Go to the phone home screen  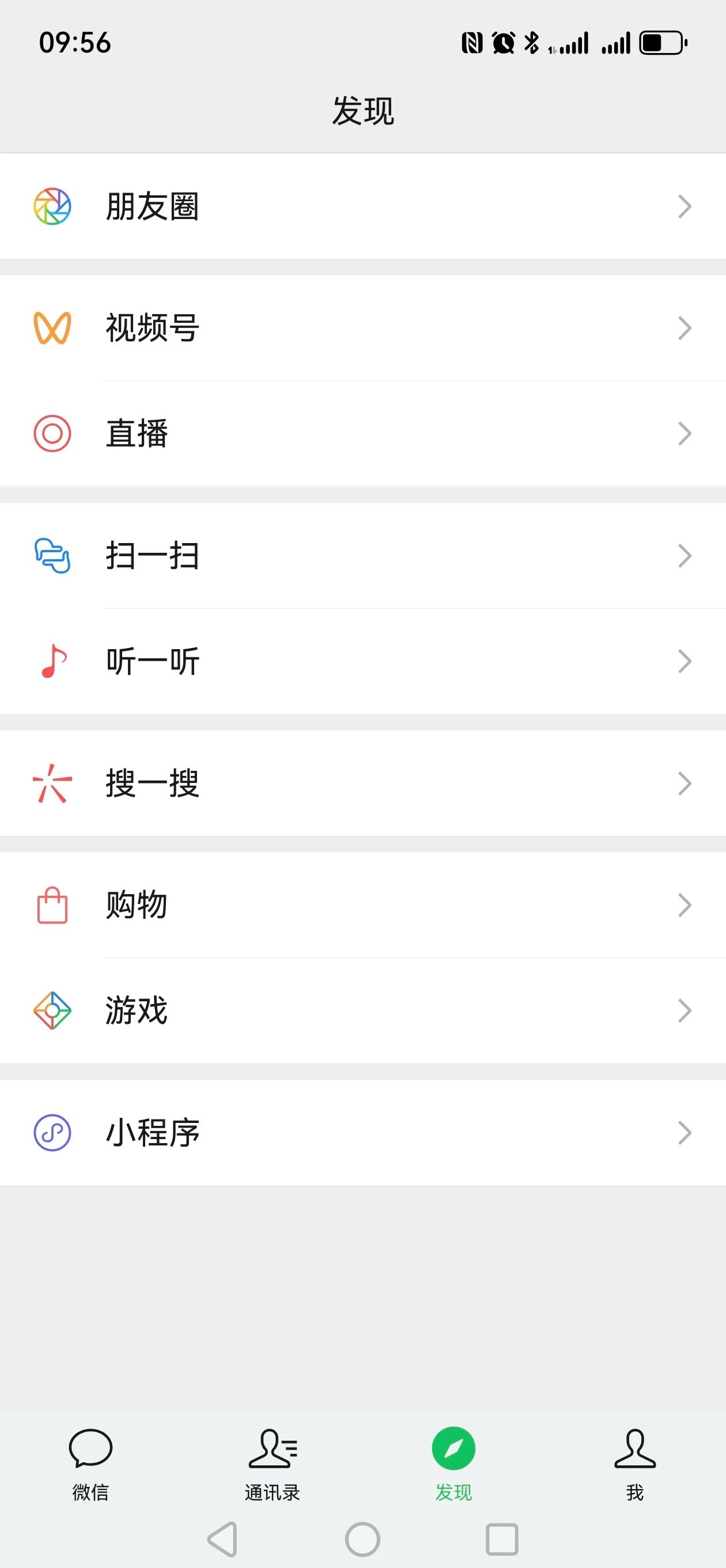(362, 1539)
